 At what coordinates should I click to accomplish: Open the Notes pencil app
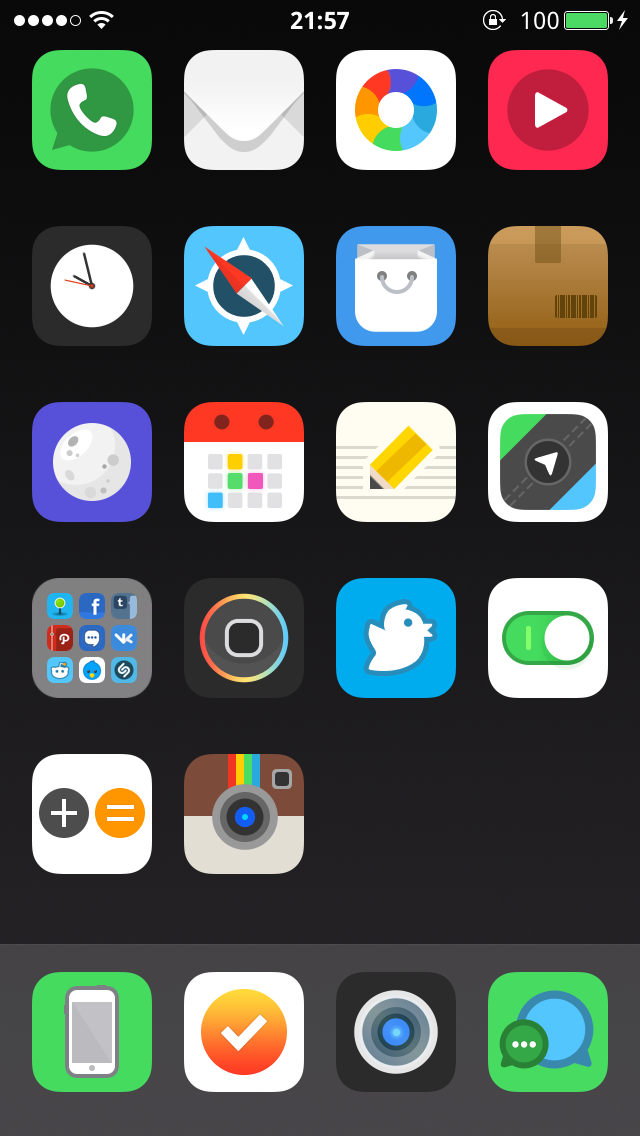point(396,462)
